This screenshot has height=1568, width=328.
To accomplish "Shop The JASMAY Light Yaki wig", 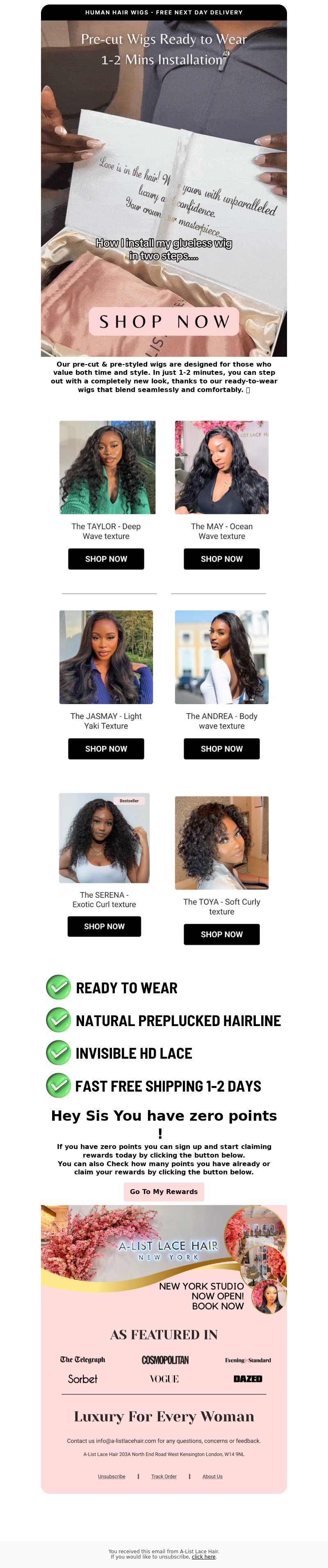I will click(105, 749).
